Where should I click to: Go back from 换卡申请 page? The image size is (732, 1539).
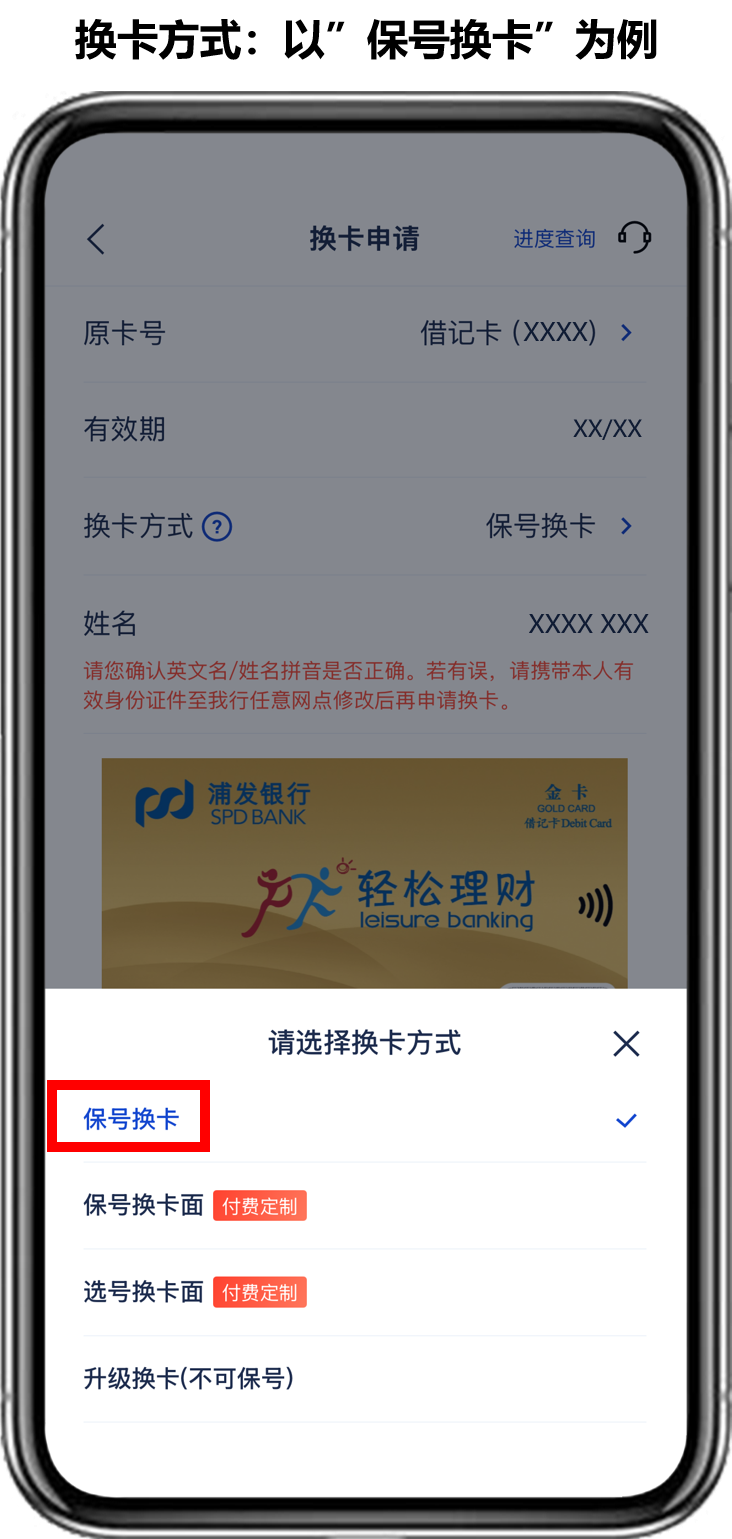[x=96, y=239]
